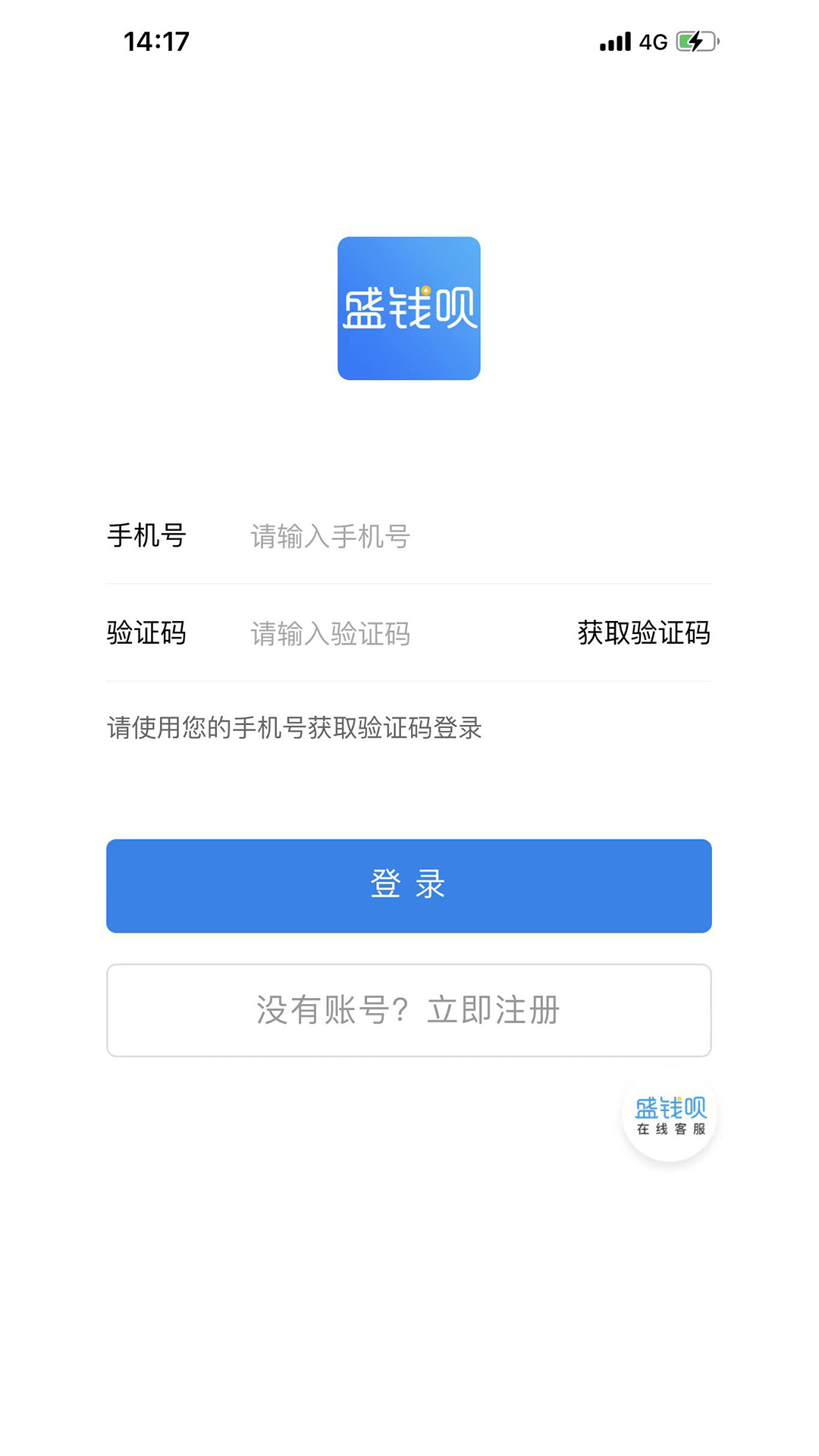Tap the 4G network indicator
This screenshot has width=819, height=1456.
654,42
